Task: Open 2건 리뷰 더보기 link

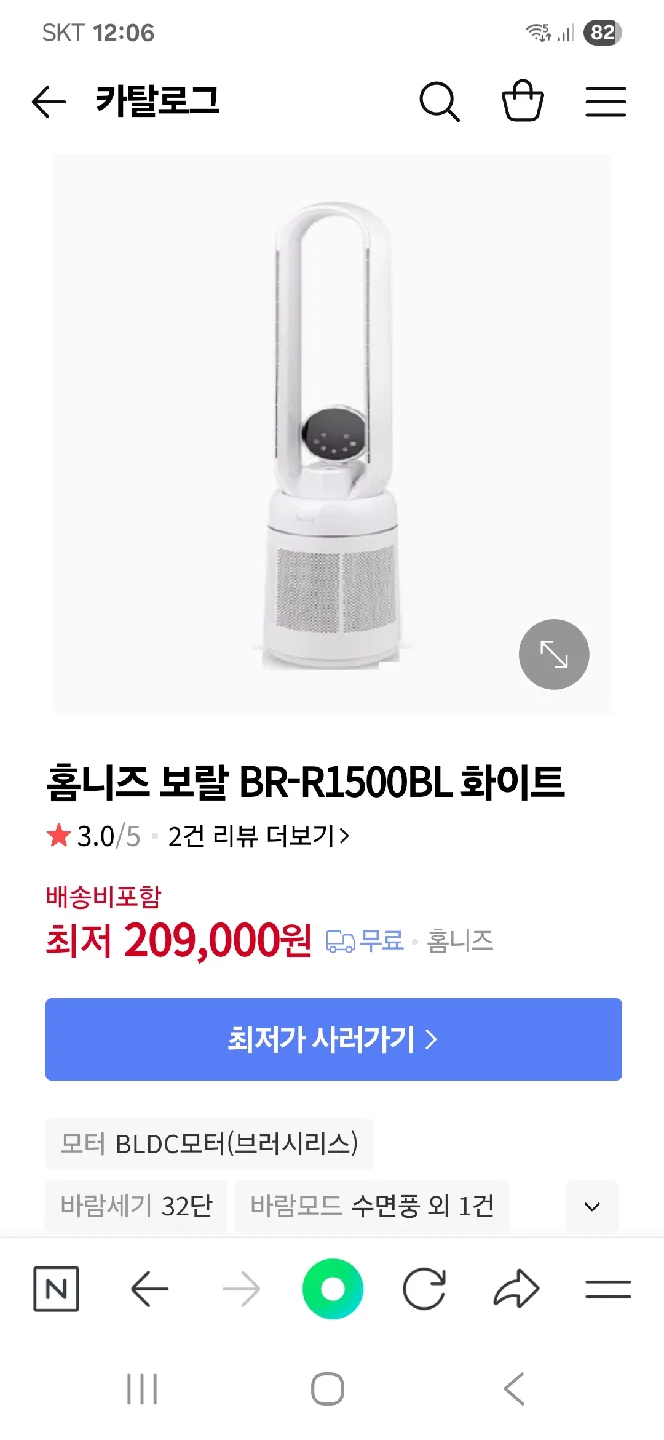Action: [259, 836]
